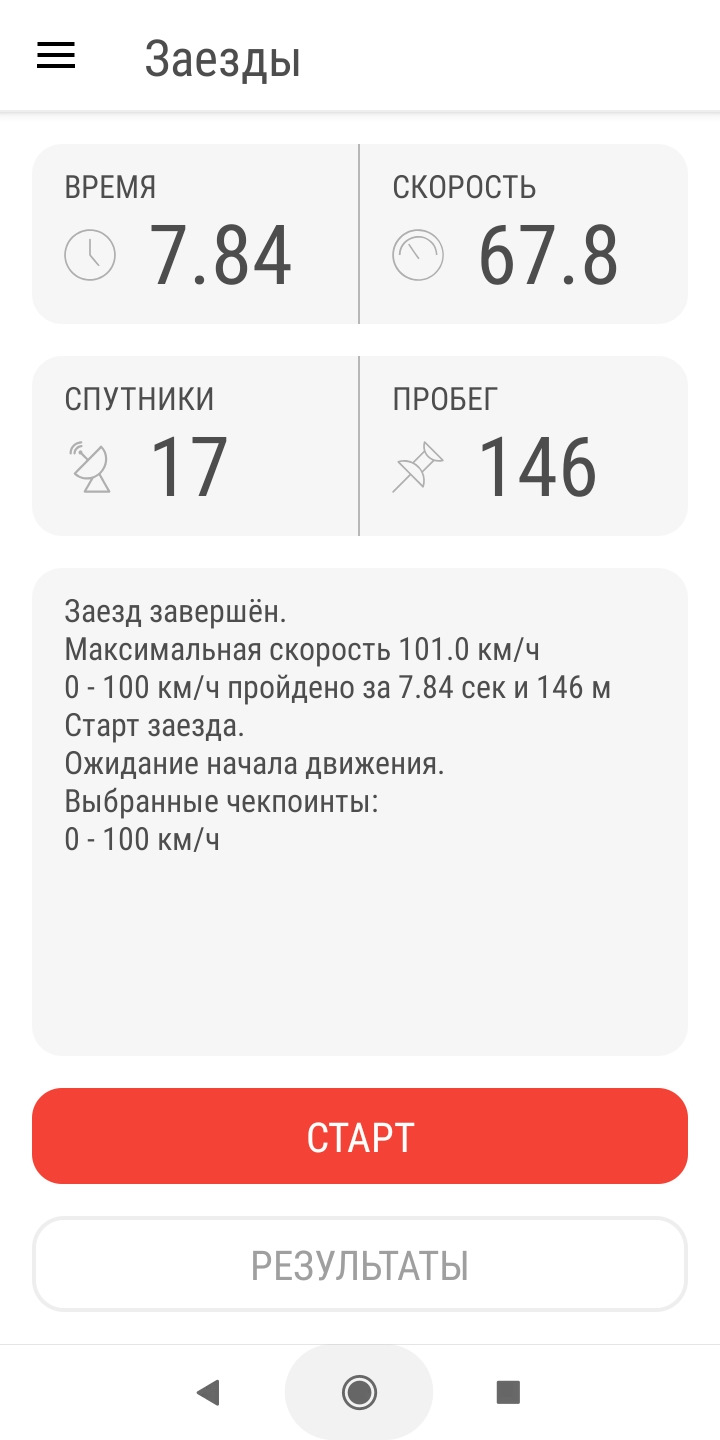Open the hamburger drawer menu
The width and height of the screenshot is (720, 1440).
pos(56,57)
